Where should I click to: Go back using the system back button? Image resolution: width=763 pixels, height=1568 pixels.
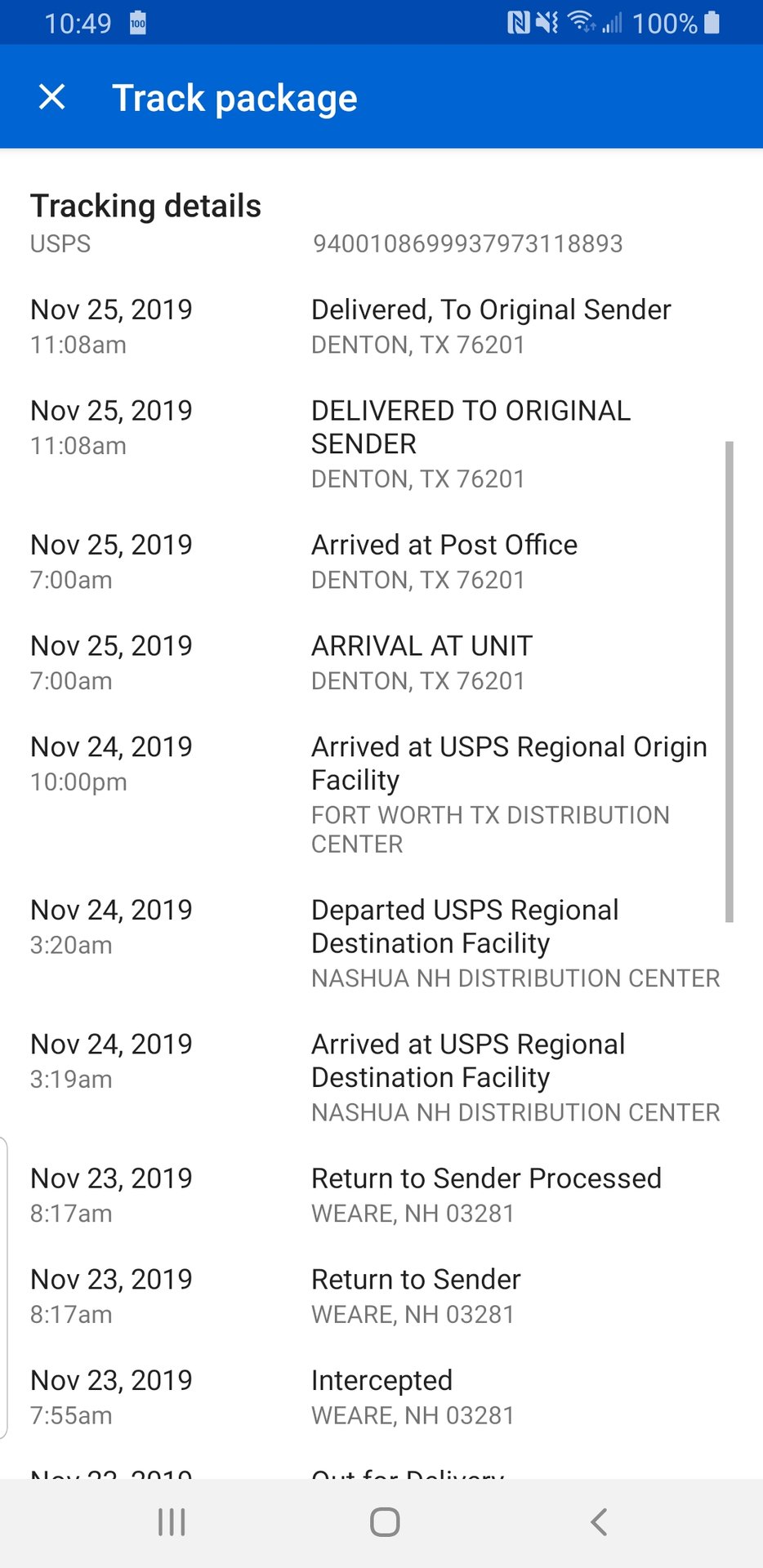pyautogui.click(x=599, y=1522)
